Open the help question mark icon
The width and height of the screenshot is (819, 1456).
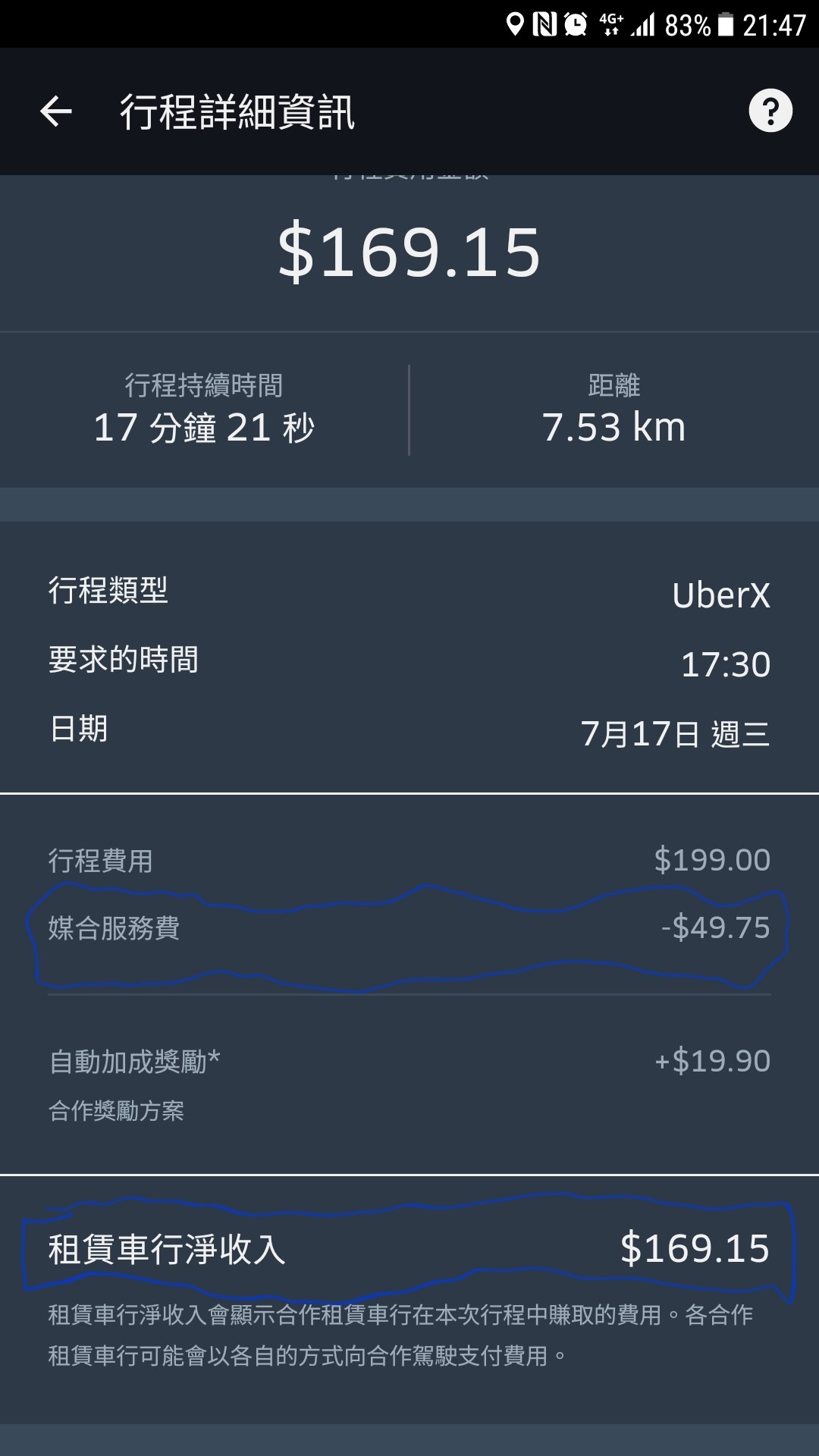coord(772,112)
